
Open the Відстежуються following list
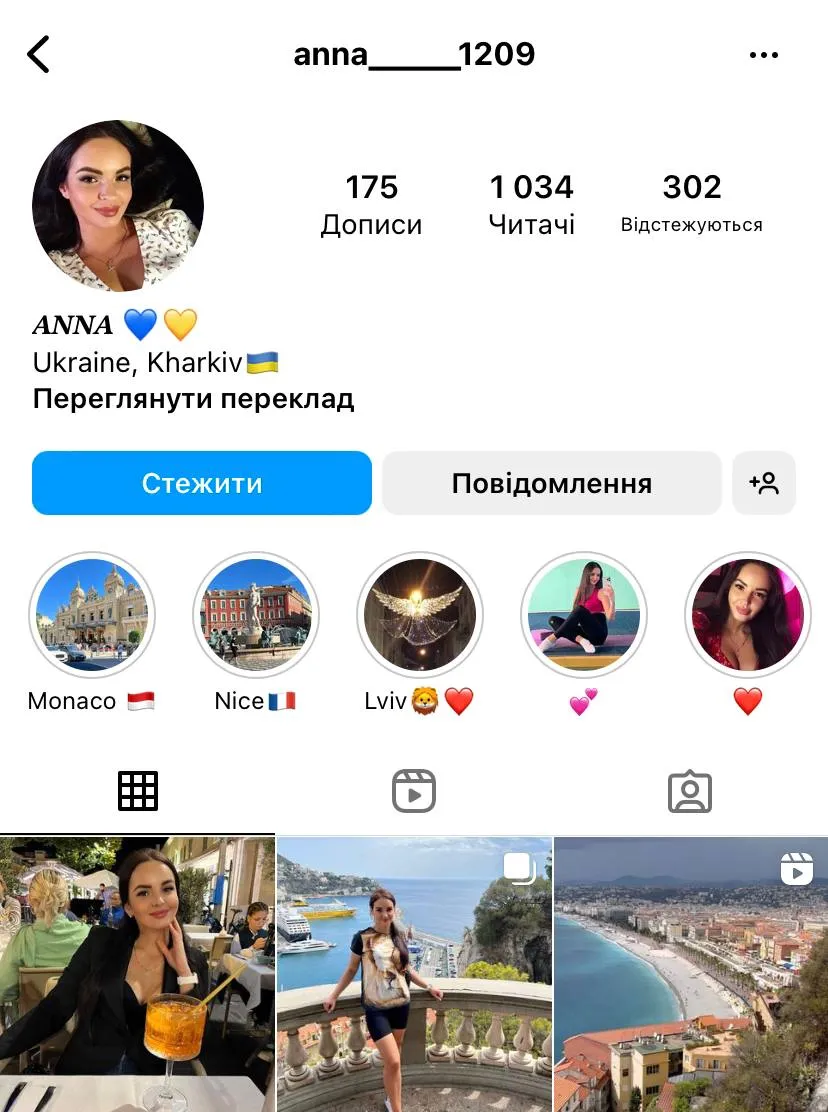(691, 203)
